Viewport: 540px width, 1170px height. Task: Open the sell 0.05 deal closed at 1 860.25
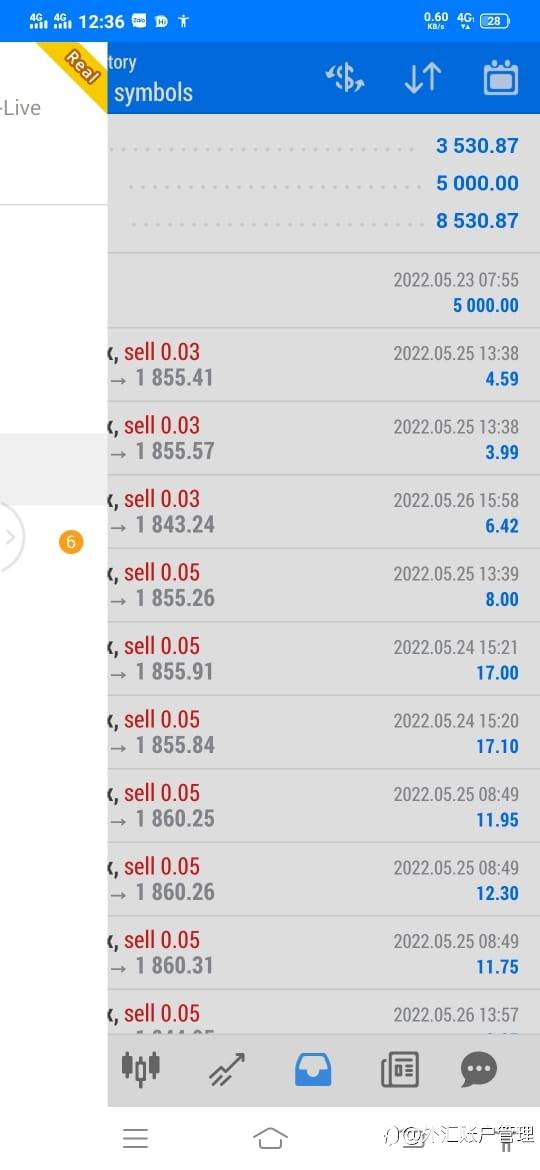(x=324, y=806)
